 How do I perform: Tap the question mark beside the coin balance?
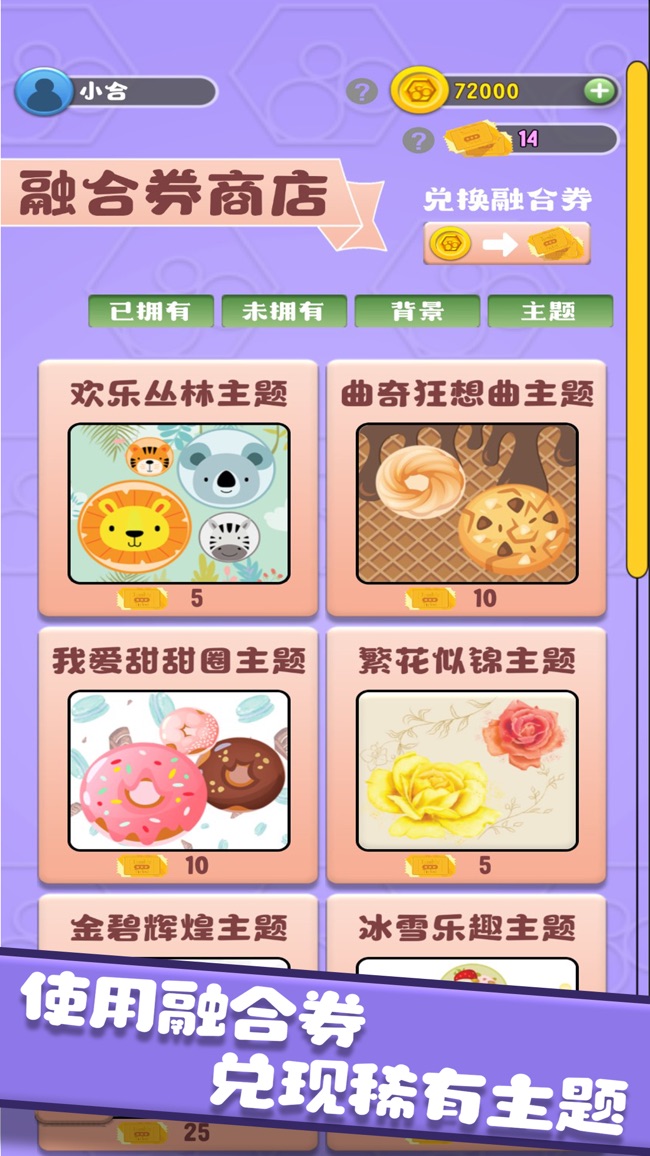(362, 92)
